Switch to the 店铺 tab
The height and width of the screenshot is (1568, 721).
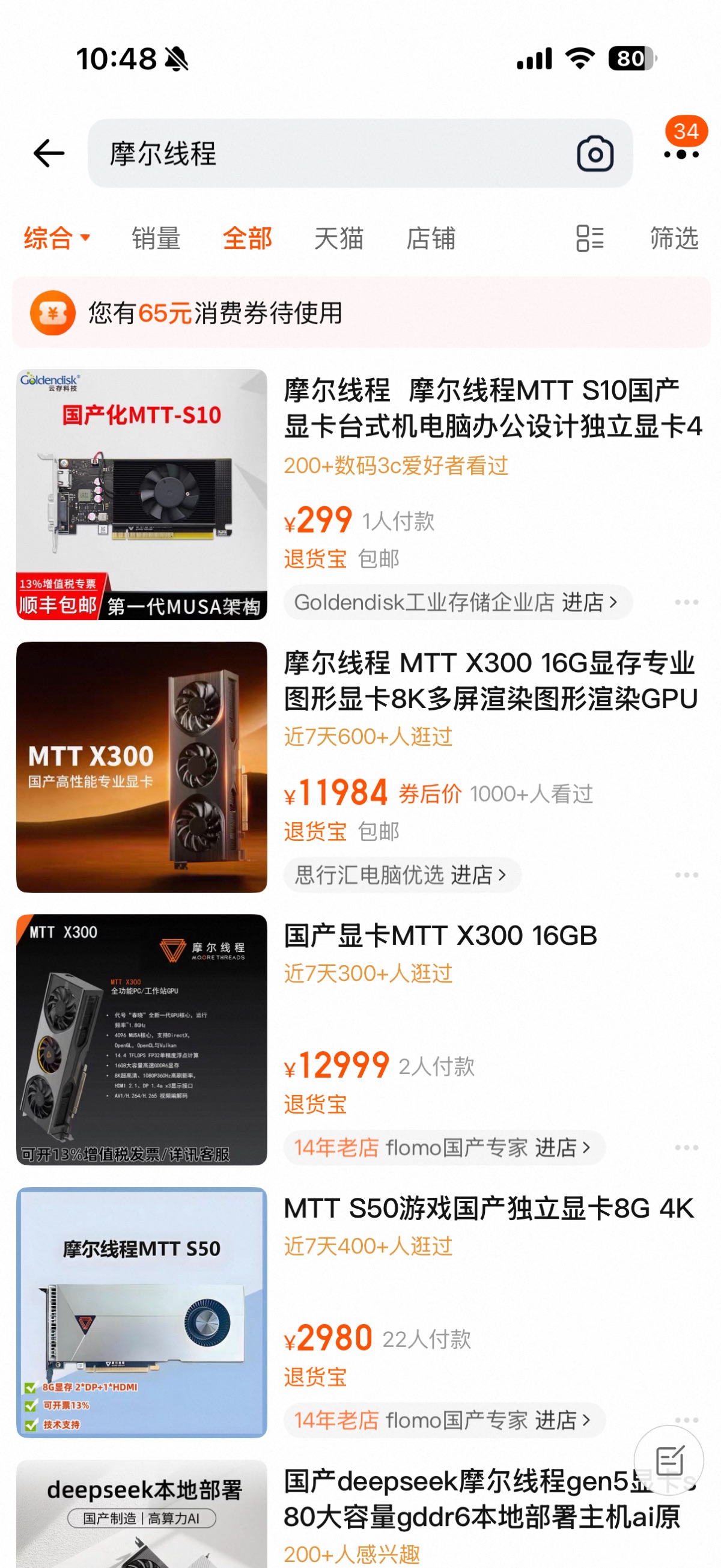click(x=430, y=238)
